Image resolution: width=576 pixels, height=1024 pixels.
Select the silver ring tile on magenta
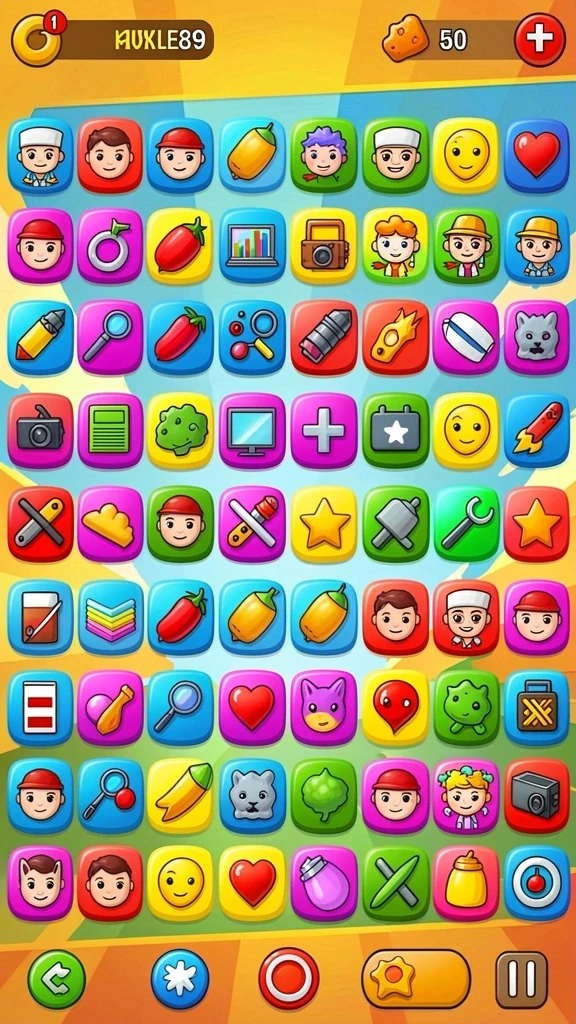pyautogui.click(x=110, y=246)
